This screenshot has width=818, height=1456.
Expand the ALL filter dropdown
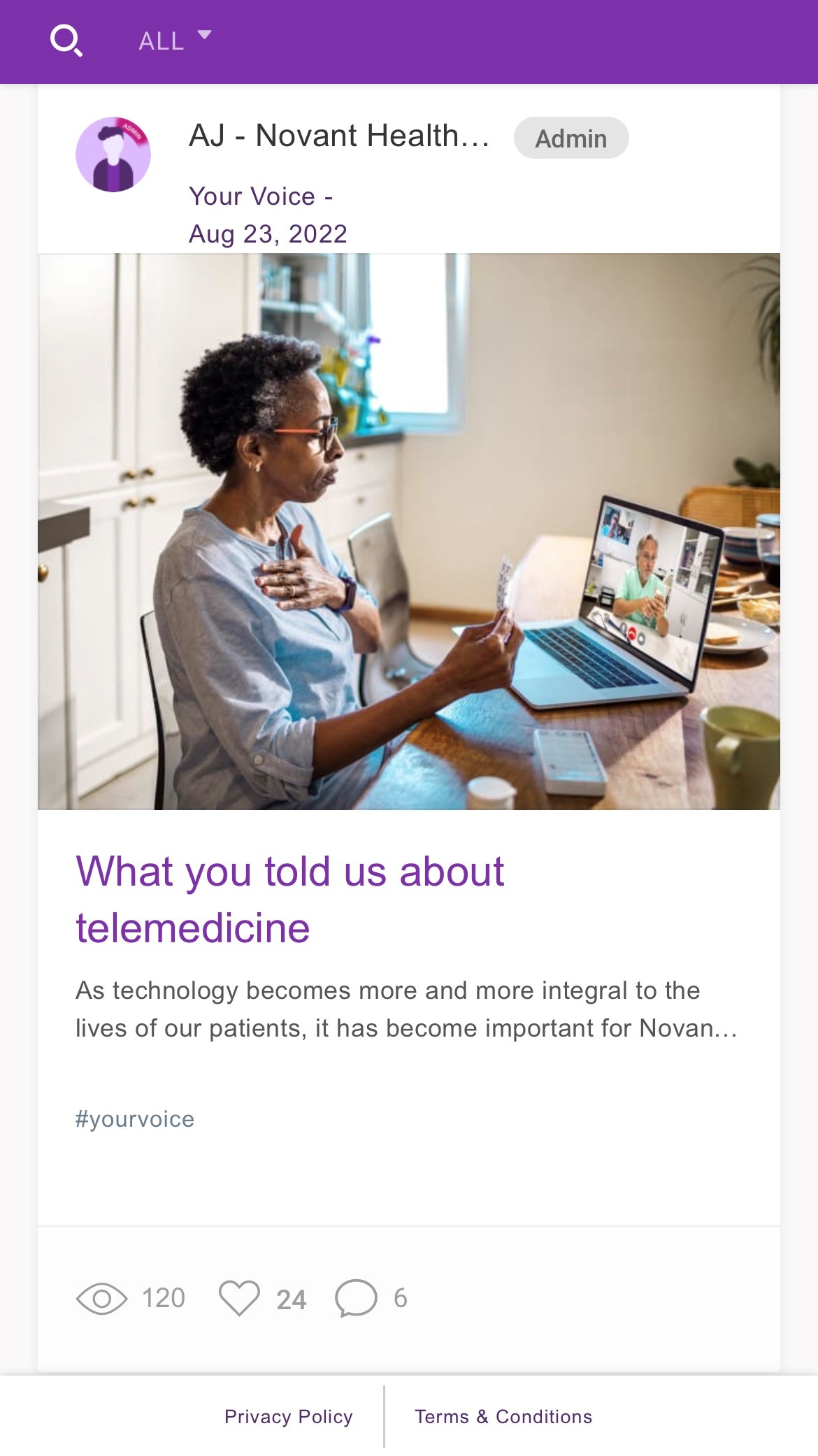(x=175, y=41)
